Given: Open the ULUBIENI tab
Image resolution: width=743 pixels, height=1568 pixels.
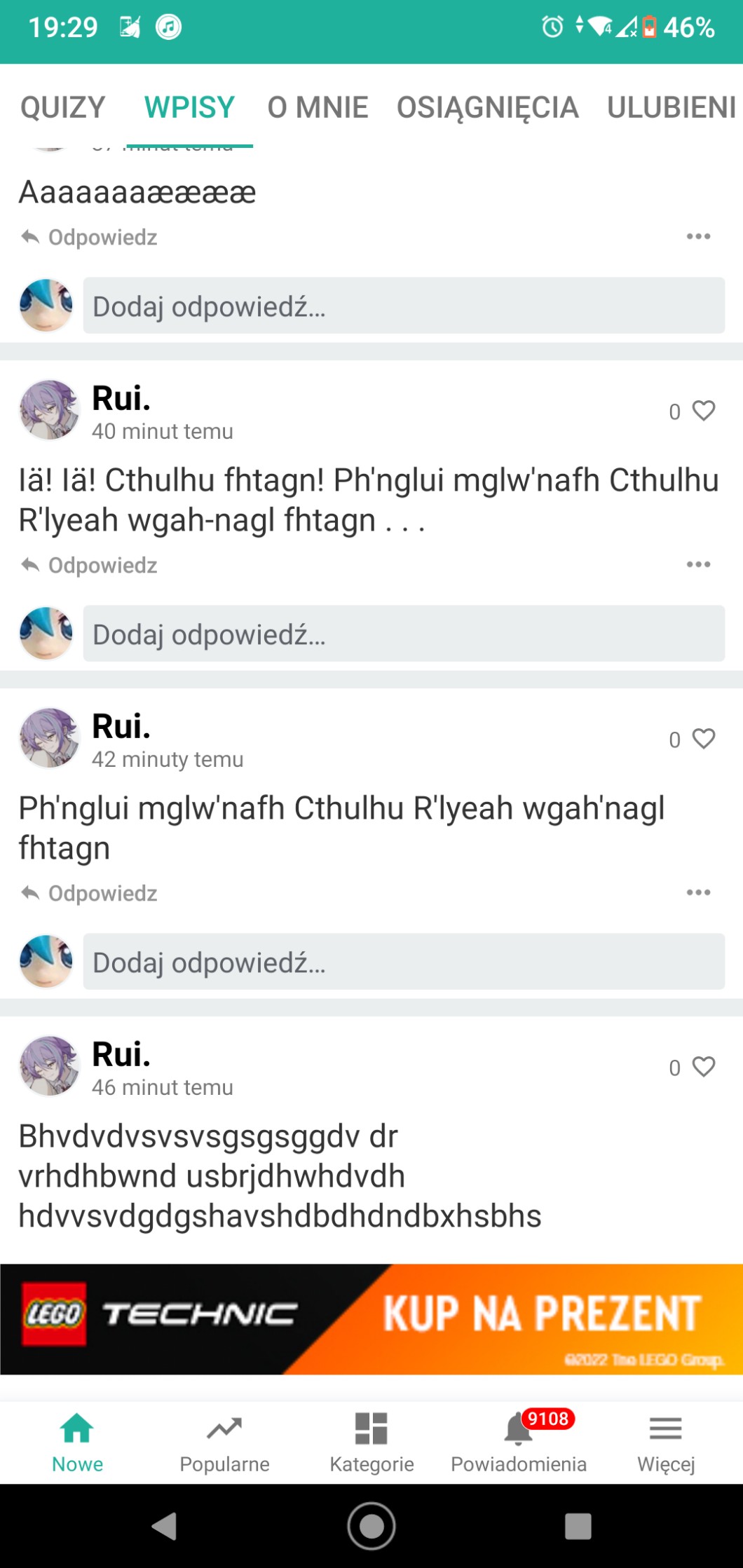Looking at the screenshot, I should 671,107.
